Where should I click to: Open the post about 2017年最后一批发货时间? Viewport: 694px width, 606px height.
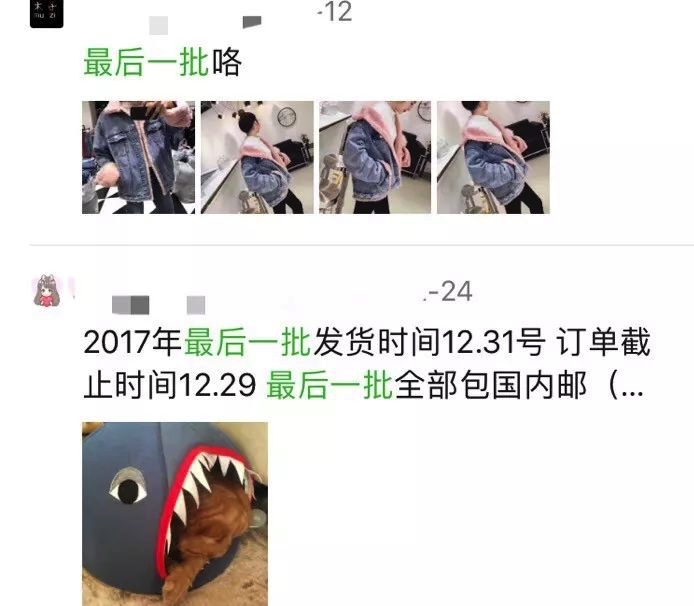pos(366,363)
